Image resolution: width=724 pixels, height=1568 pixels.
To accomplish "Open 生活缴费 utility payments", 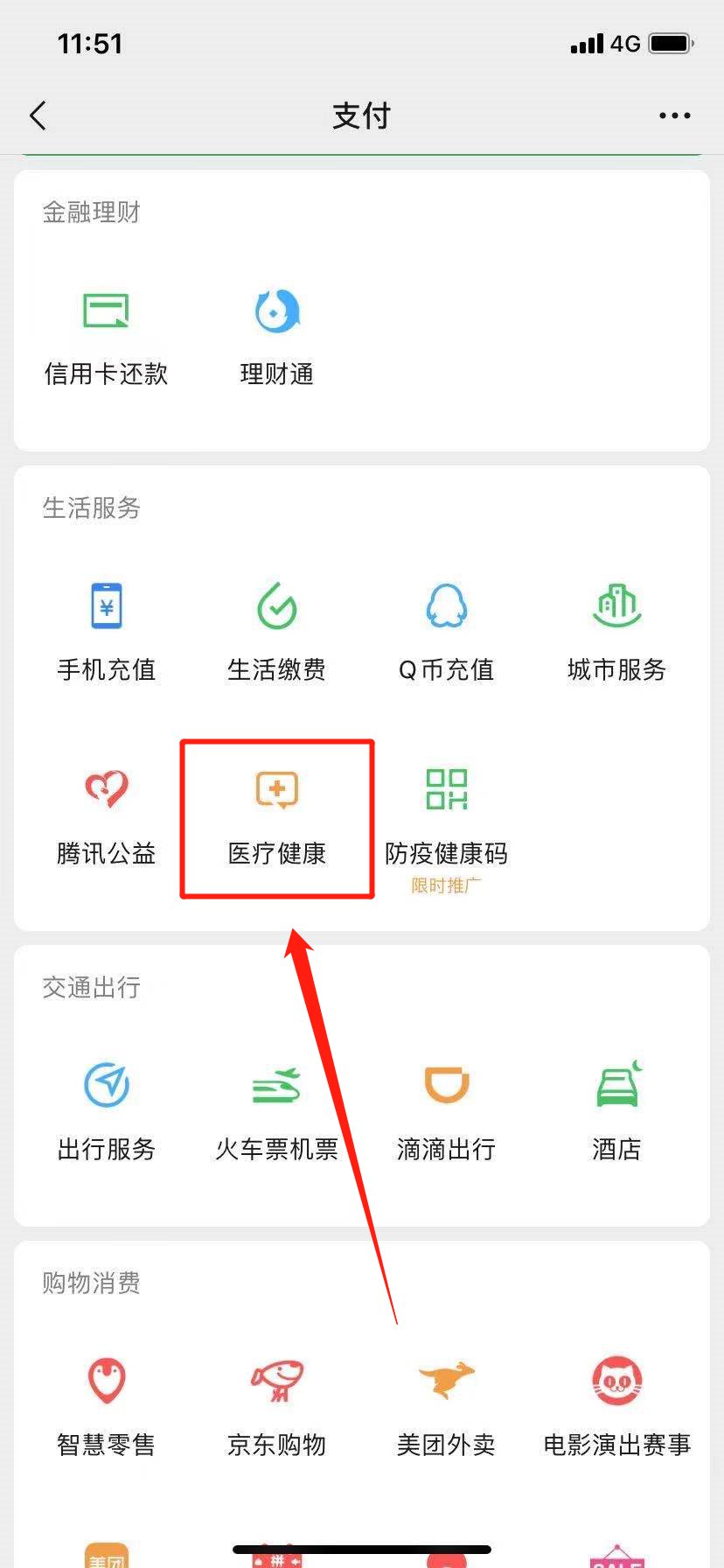I will point(276,630).
